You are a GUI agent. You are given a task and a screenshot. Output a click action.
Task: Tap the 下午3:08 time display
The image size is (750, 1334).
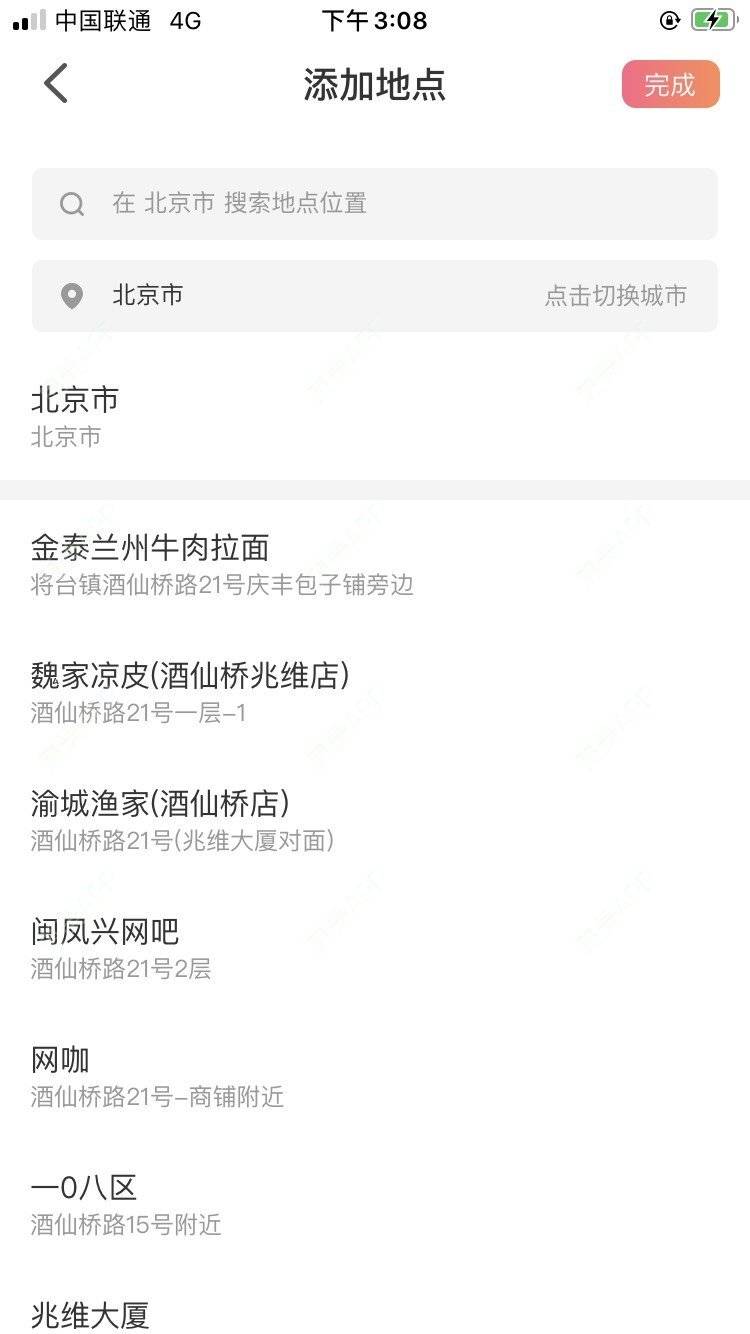point(375,20)
